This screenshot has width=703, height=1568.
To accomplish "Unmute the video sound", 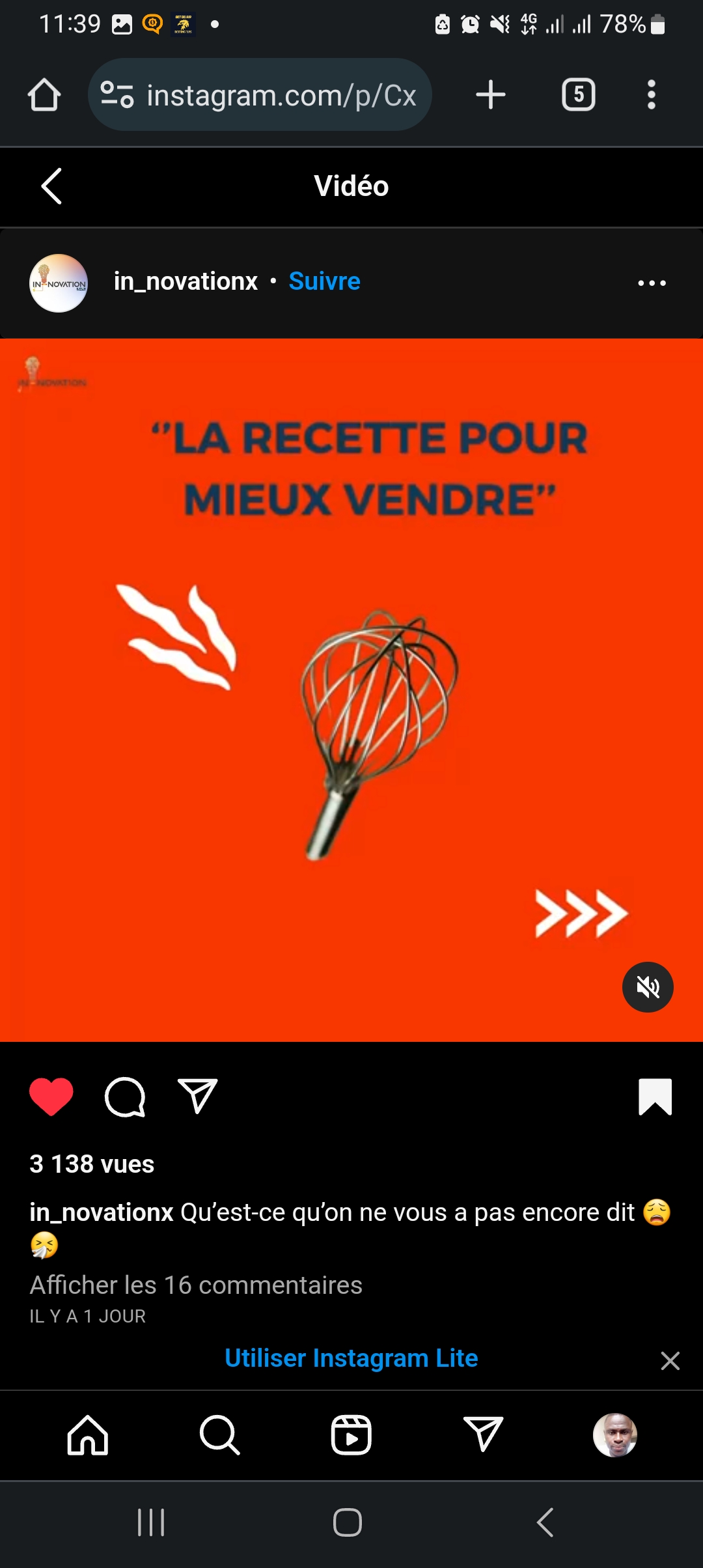I will pyautogui.click(x=648, y=987).
